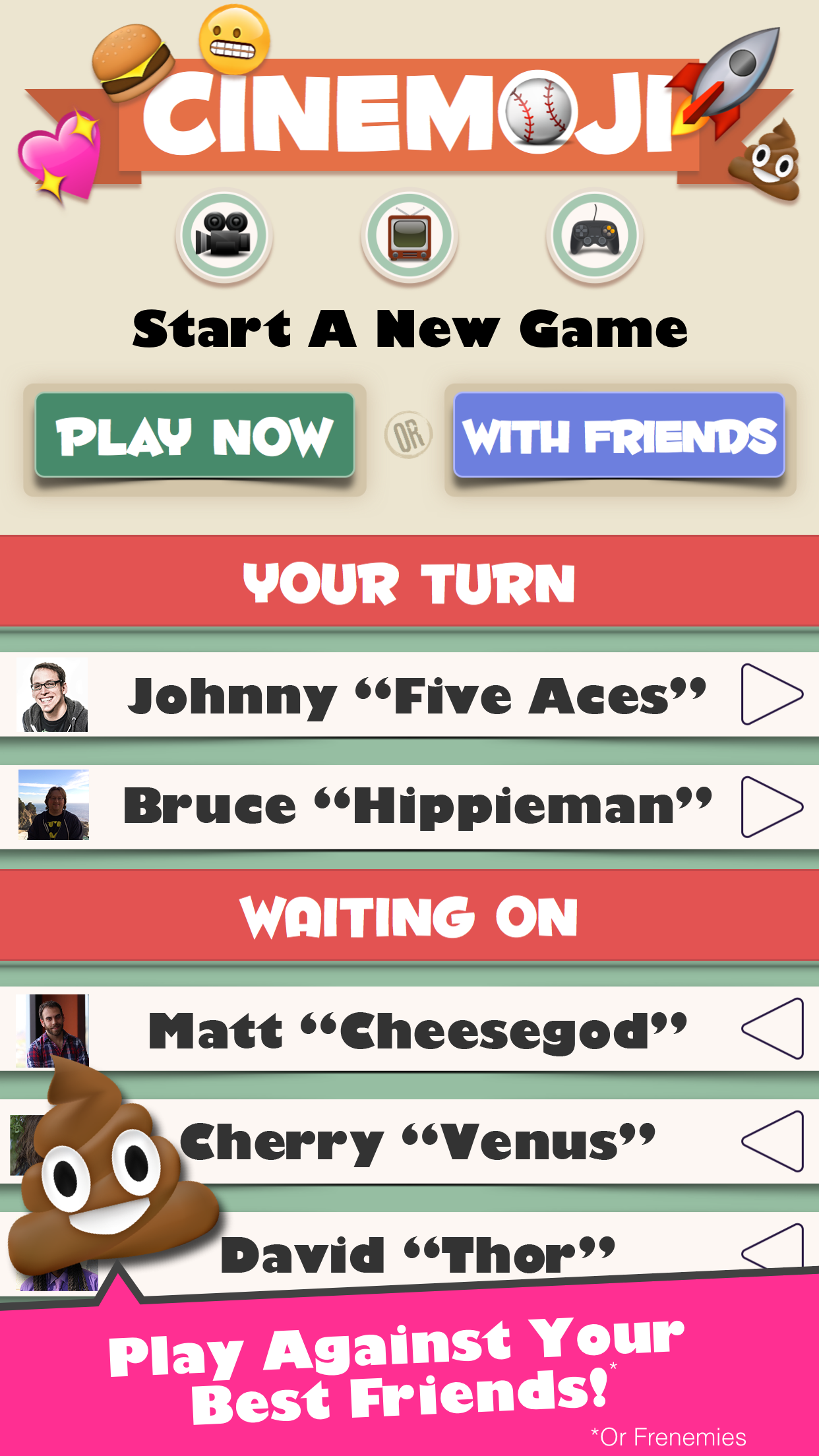This screenshot has width=819, height=1456.
Task: Start a game With Friends
Action: (x=620, y=435)
